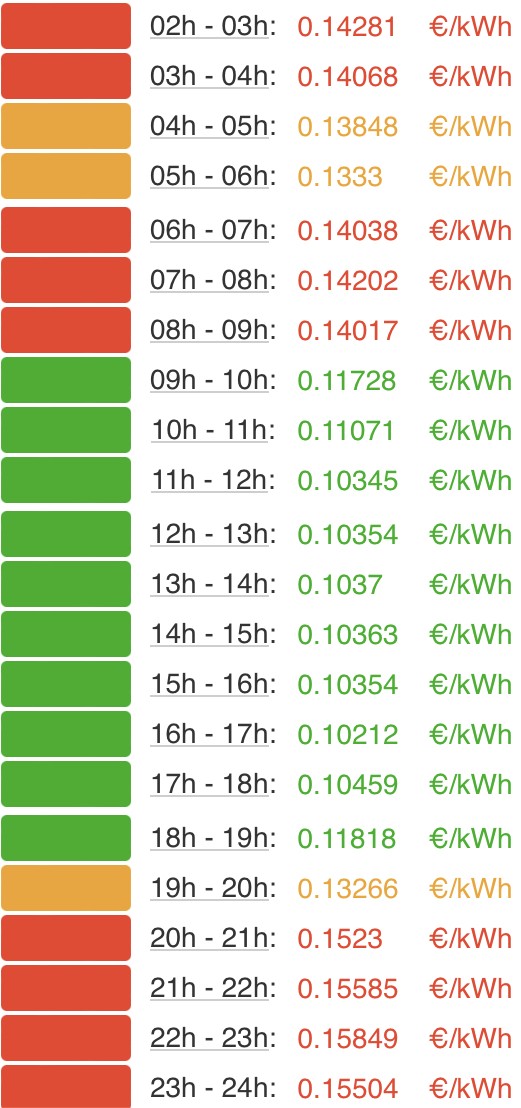Select the underlined 04h - 05h hour range
This screenshot has height=1108, width=521.
tap(209, 126)
